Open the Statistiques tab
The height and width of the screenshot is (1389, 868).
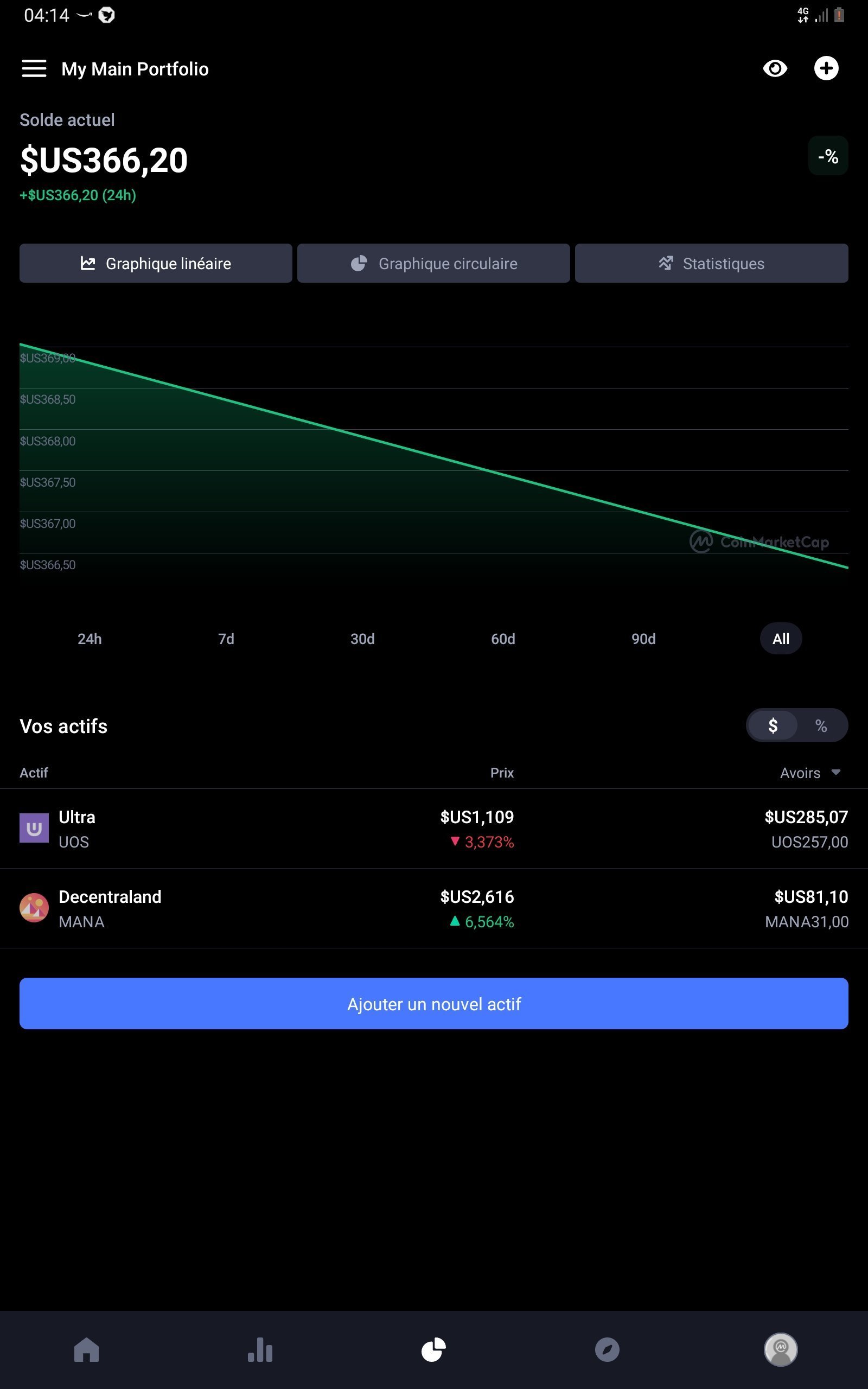click(711, 264)
